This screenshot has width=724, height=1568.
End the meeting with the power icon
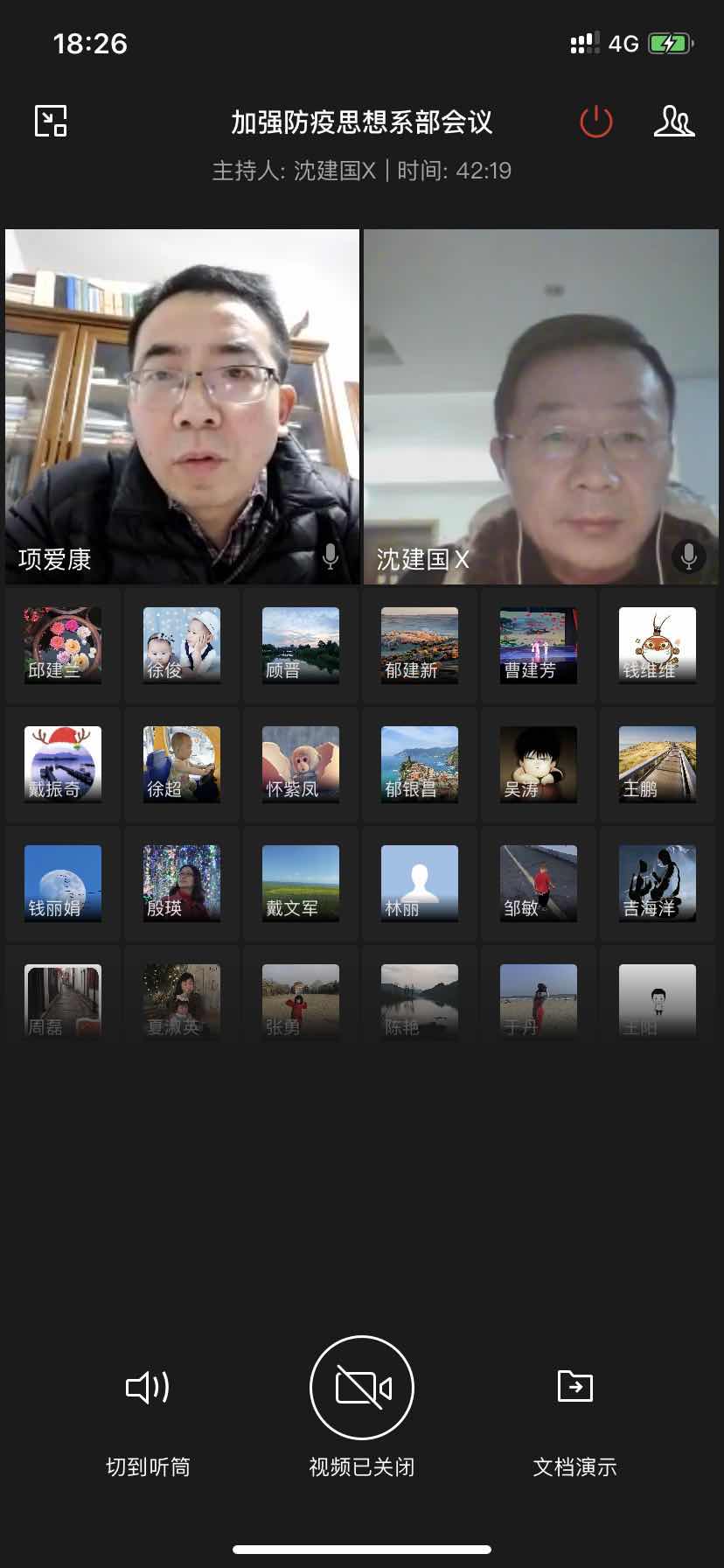(596, 122)
